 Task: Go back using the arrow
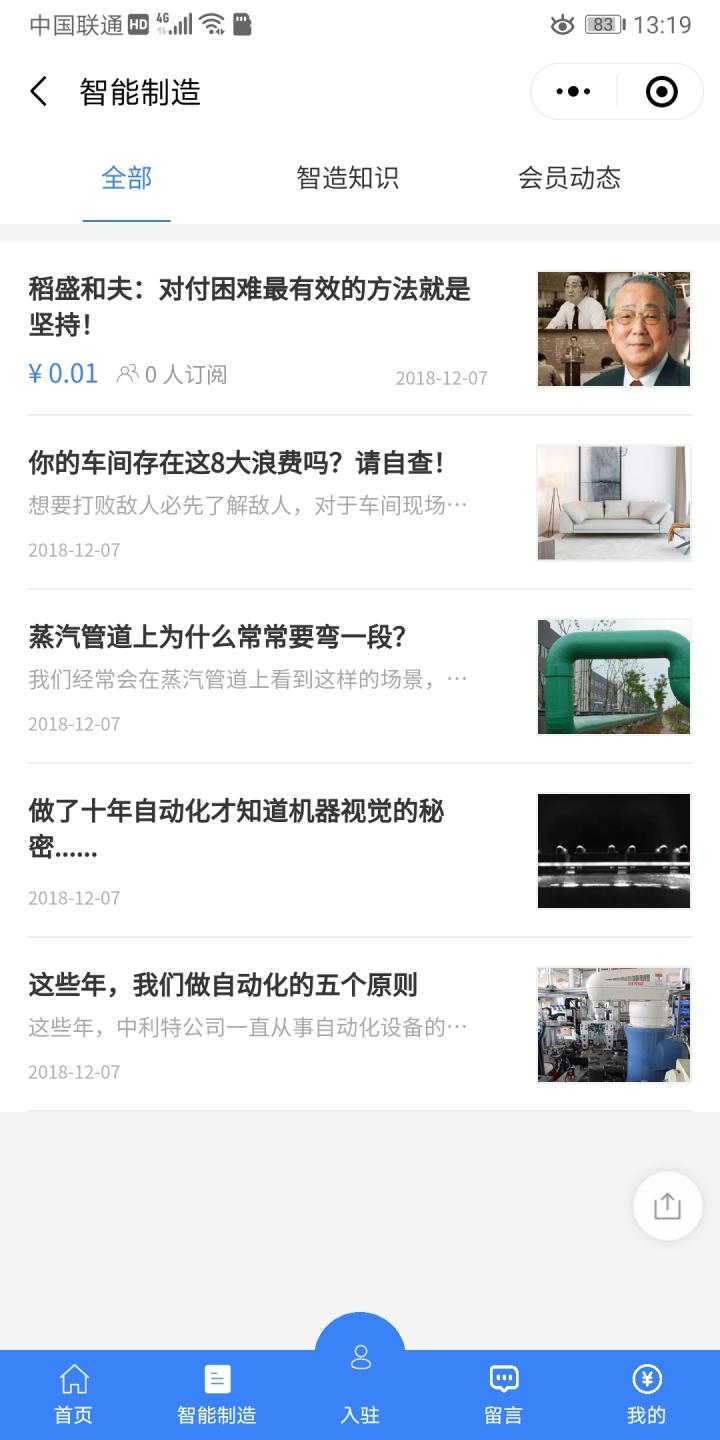pos(38,92)
